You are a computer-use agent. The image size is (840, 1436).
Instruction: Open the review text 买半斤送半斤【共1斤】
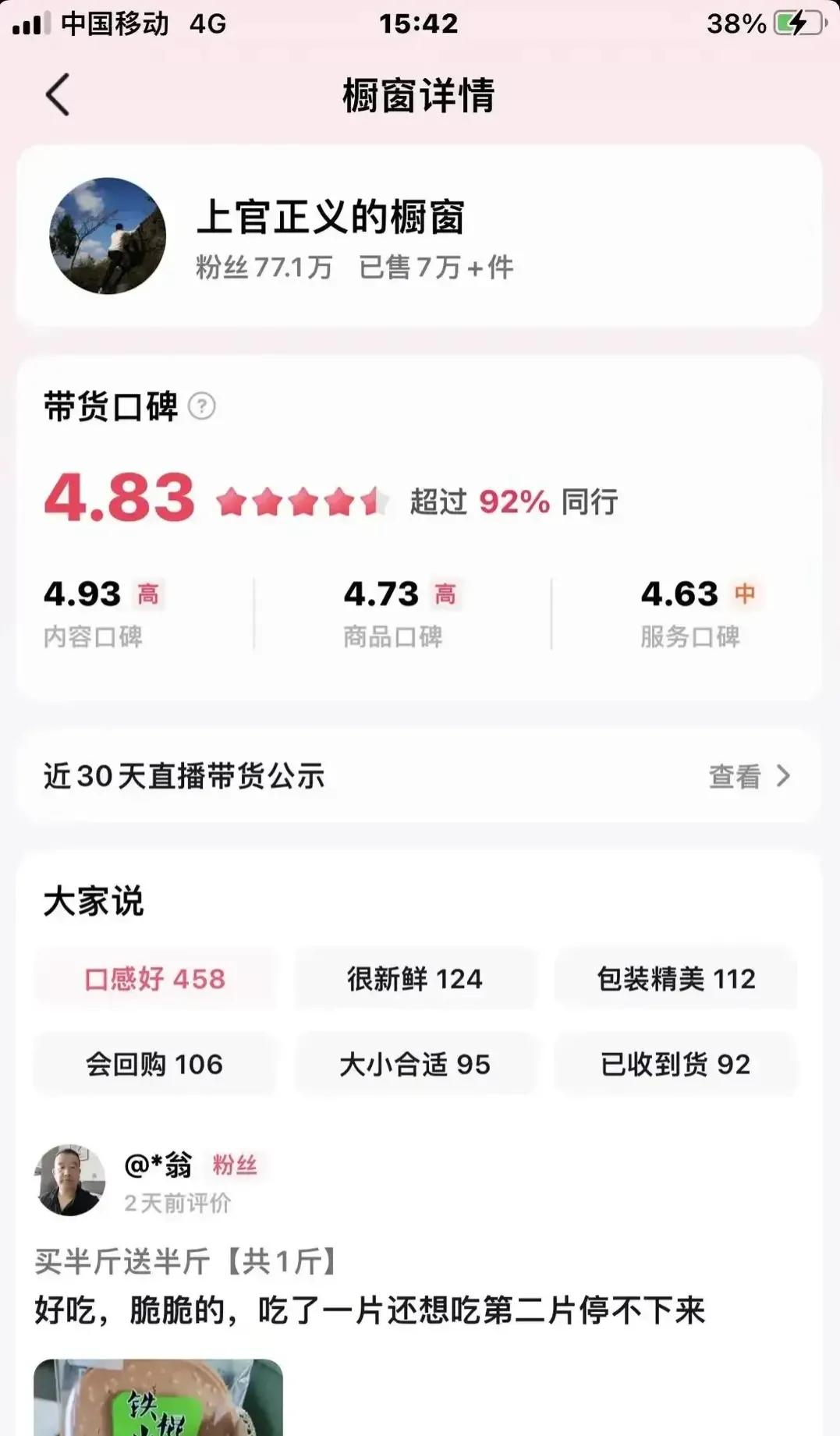pyautogui.click(x=186, y=1261)
